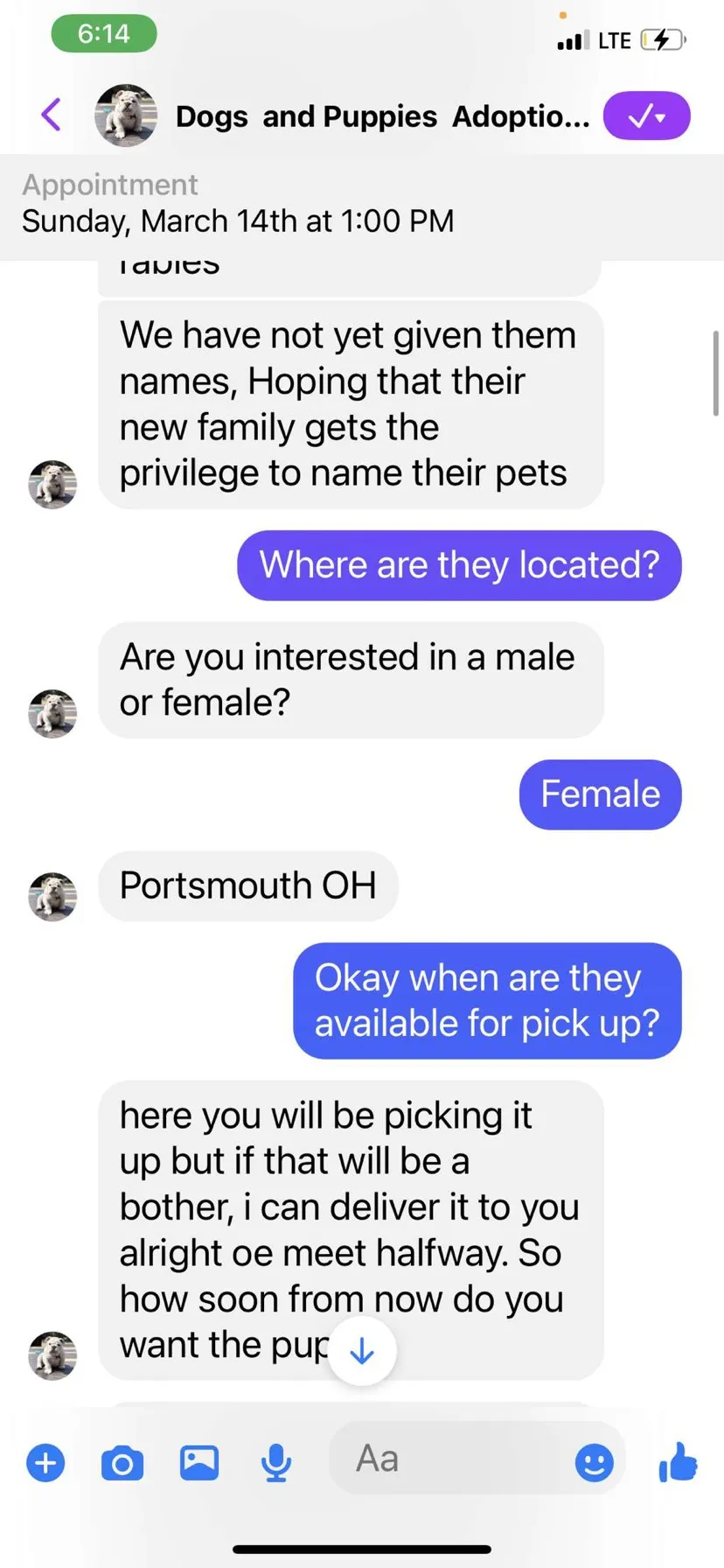Jump to latest messages with down arrow
Image resolution: width=724 pixels, height=1568 pixels.
tap(362, 1352)
